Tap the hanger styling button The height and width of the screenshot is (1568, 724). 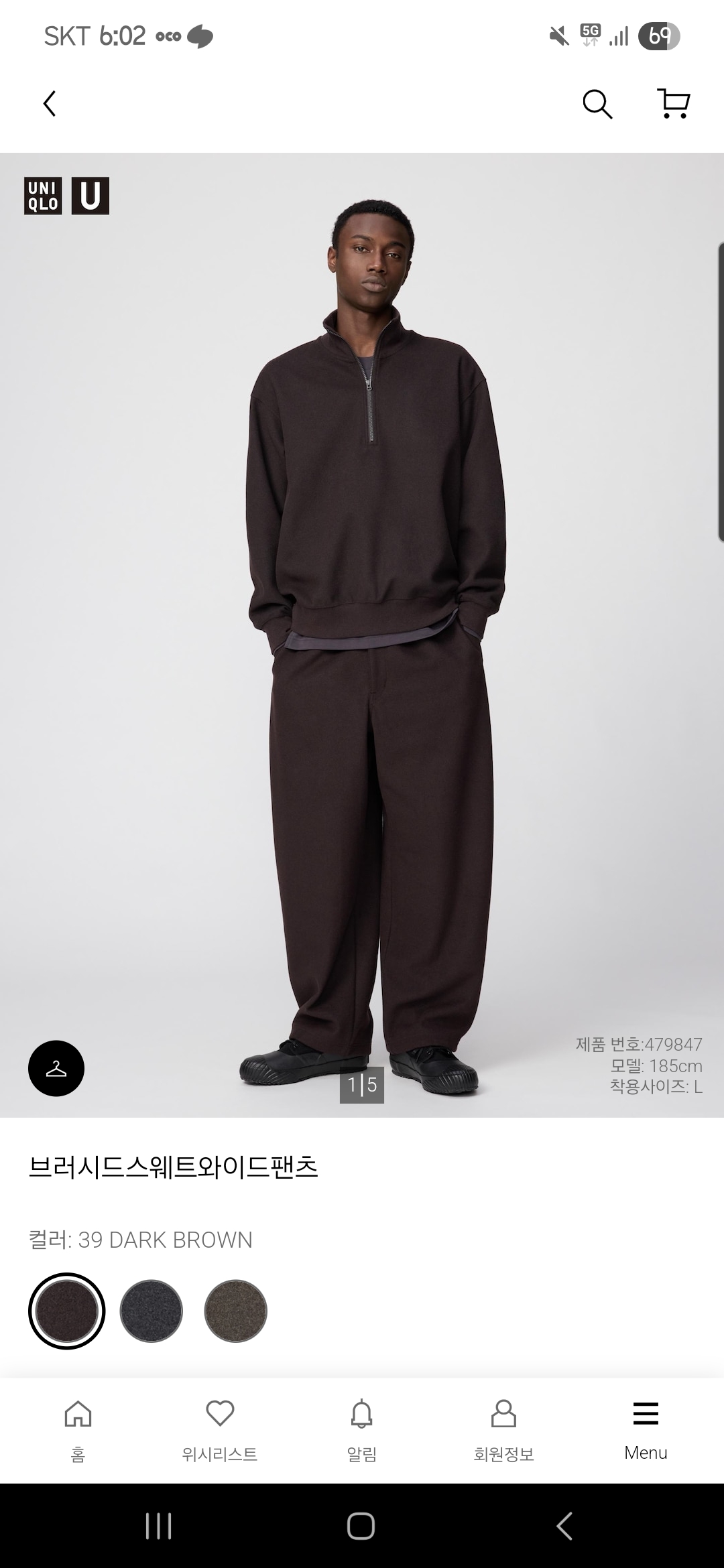(x=56, y=1068)
